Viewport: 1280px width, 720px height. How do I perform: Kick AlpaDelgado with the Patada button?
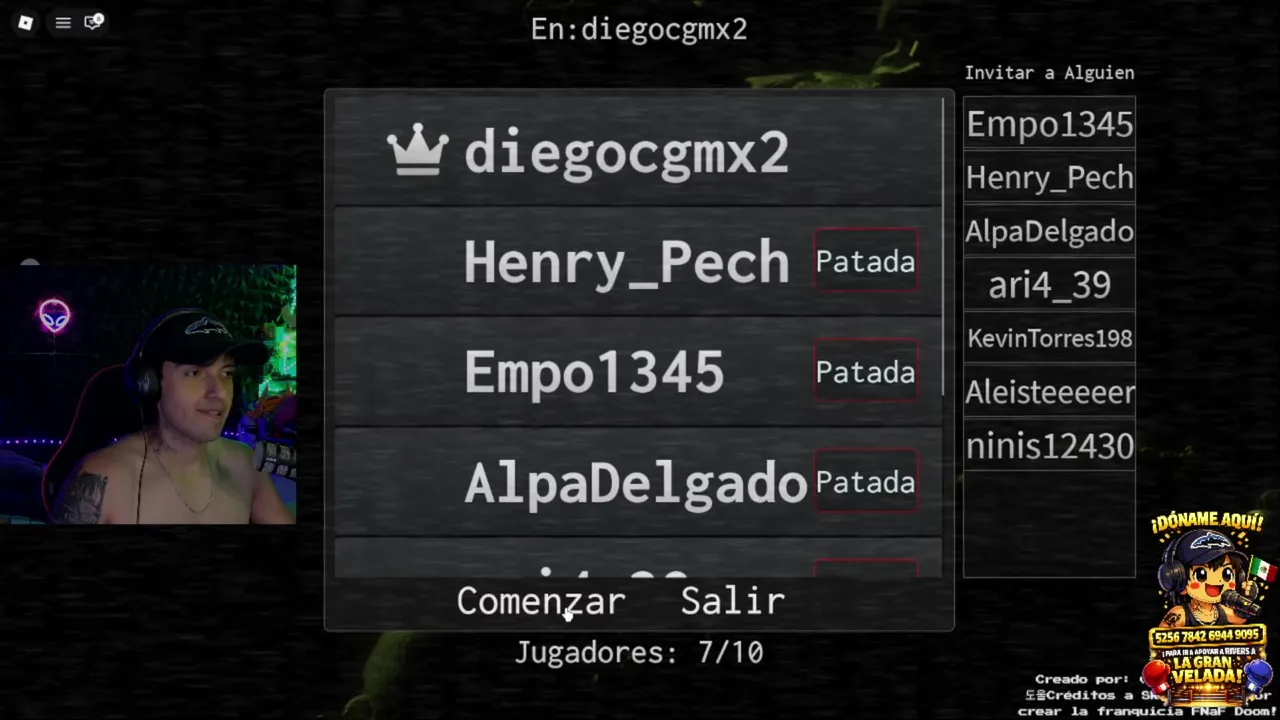click(865, 482)
